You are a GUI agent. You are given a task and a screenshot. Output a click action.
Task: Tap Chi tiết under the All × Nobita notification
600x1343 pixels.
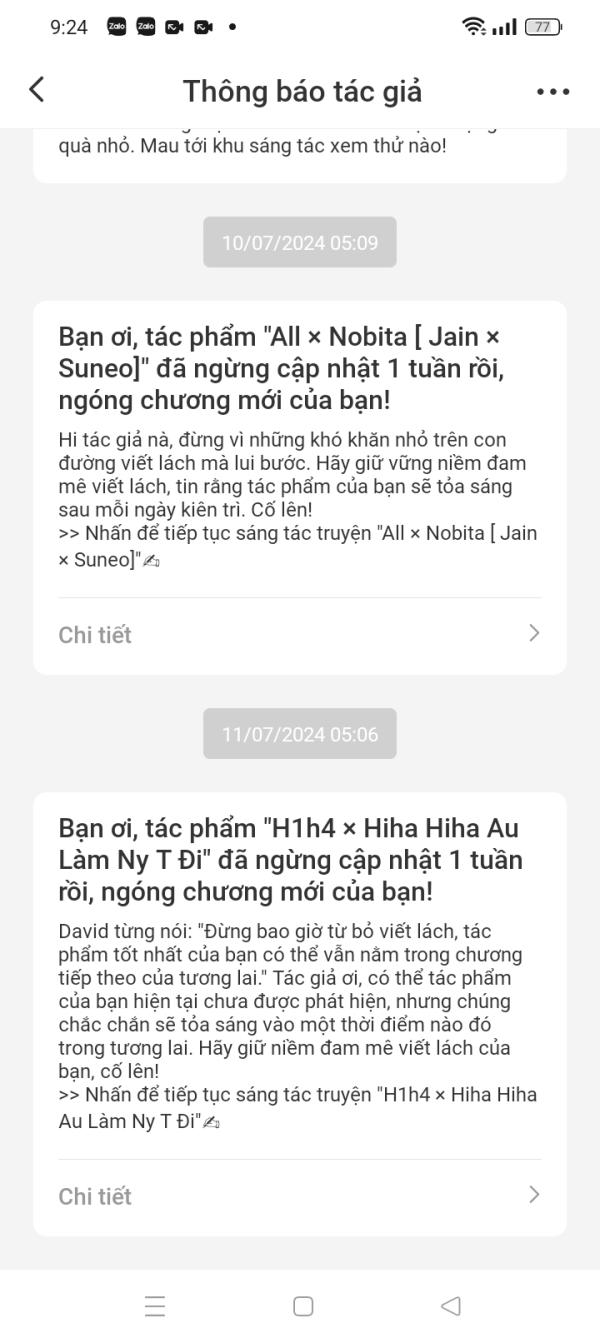point(300,634)
